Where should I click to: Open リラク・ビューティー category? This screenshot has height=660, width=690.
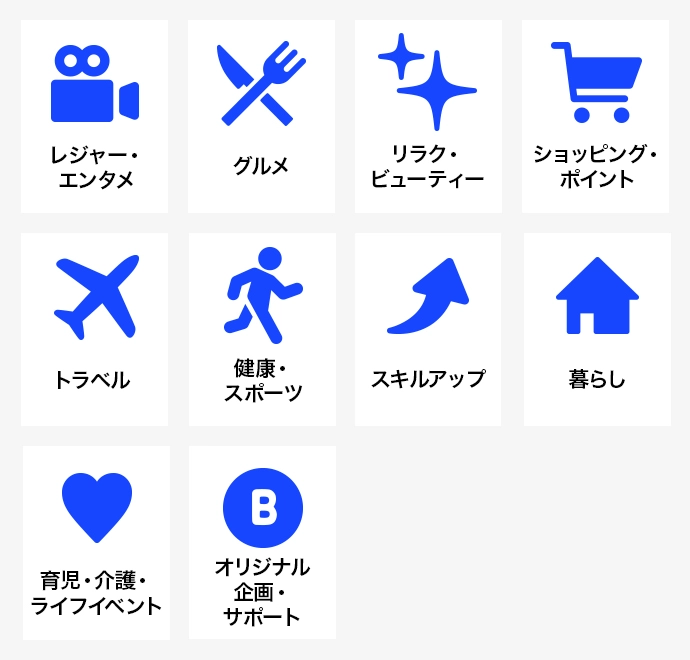tap(428, 117)
